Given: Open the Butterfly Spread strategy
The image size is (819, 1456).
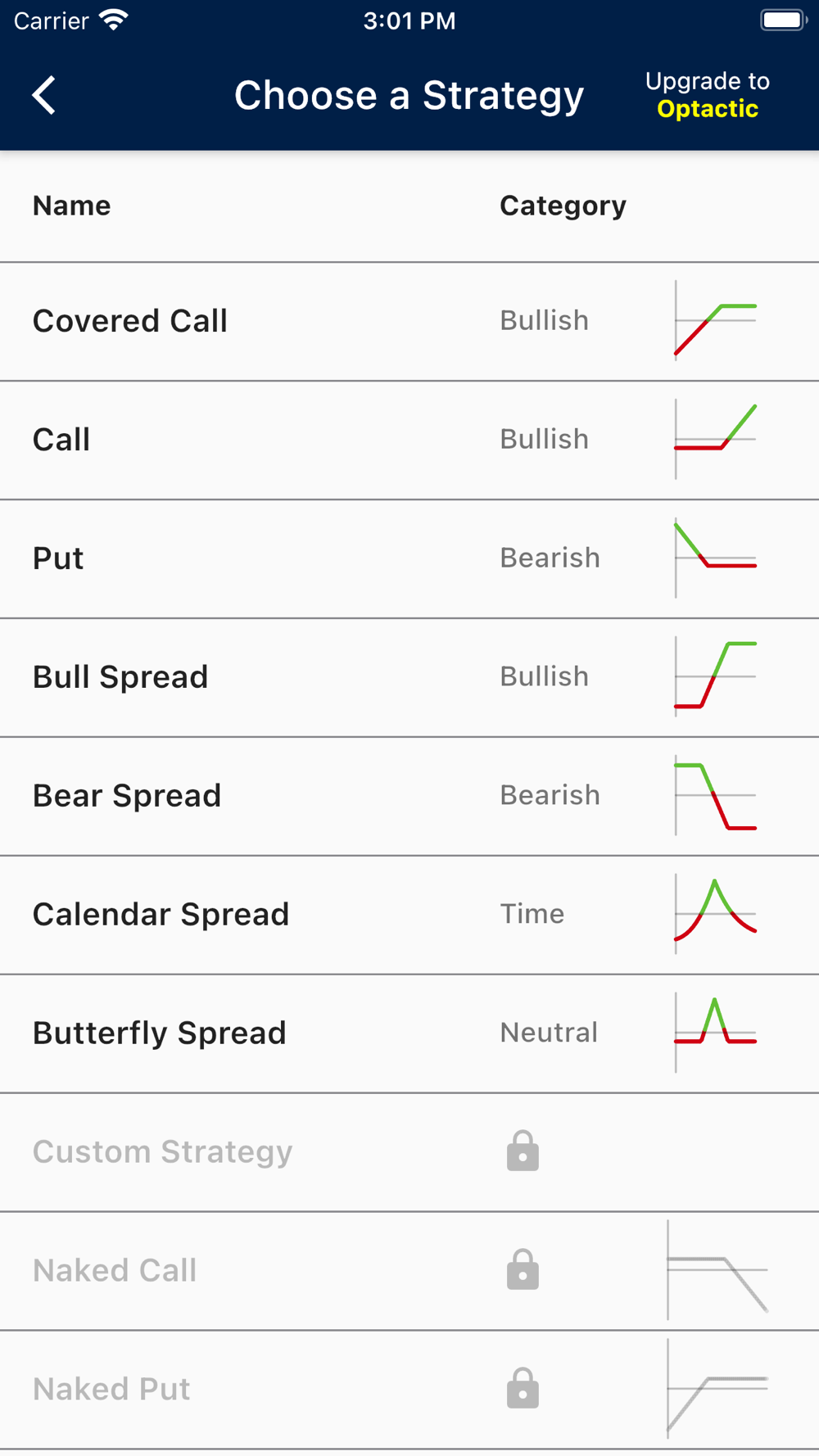Looking at the screenshot, I should [409, 1033].
